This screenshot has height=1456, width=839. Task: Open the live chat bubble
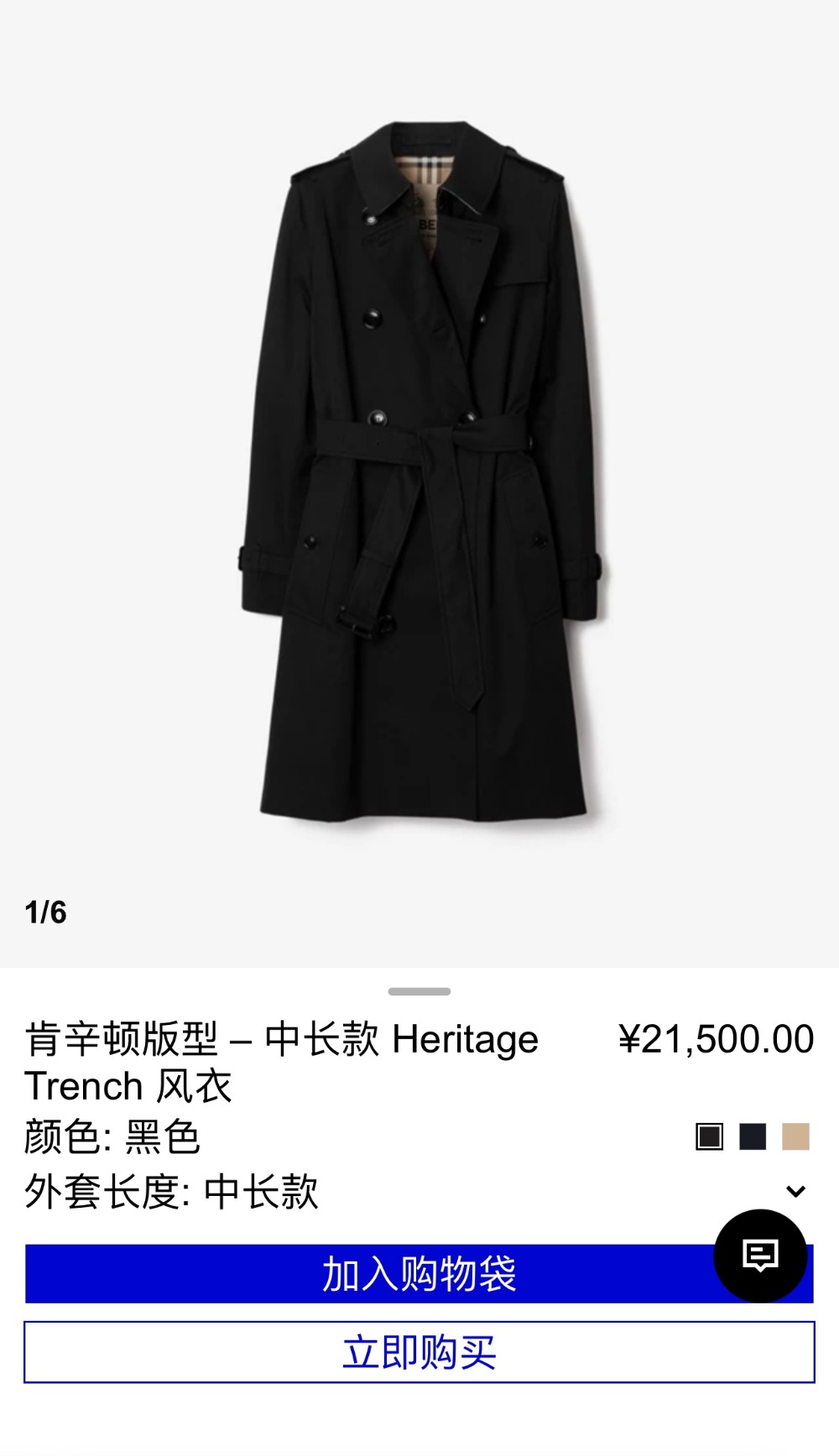tap(760, 1256)
